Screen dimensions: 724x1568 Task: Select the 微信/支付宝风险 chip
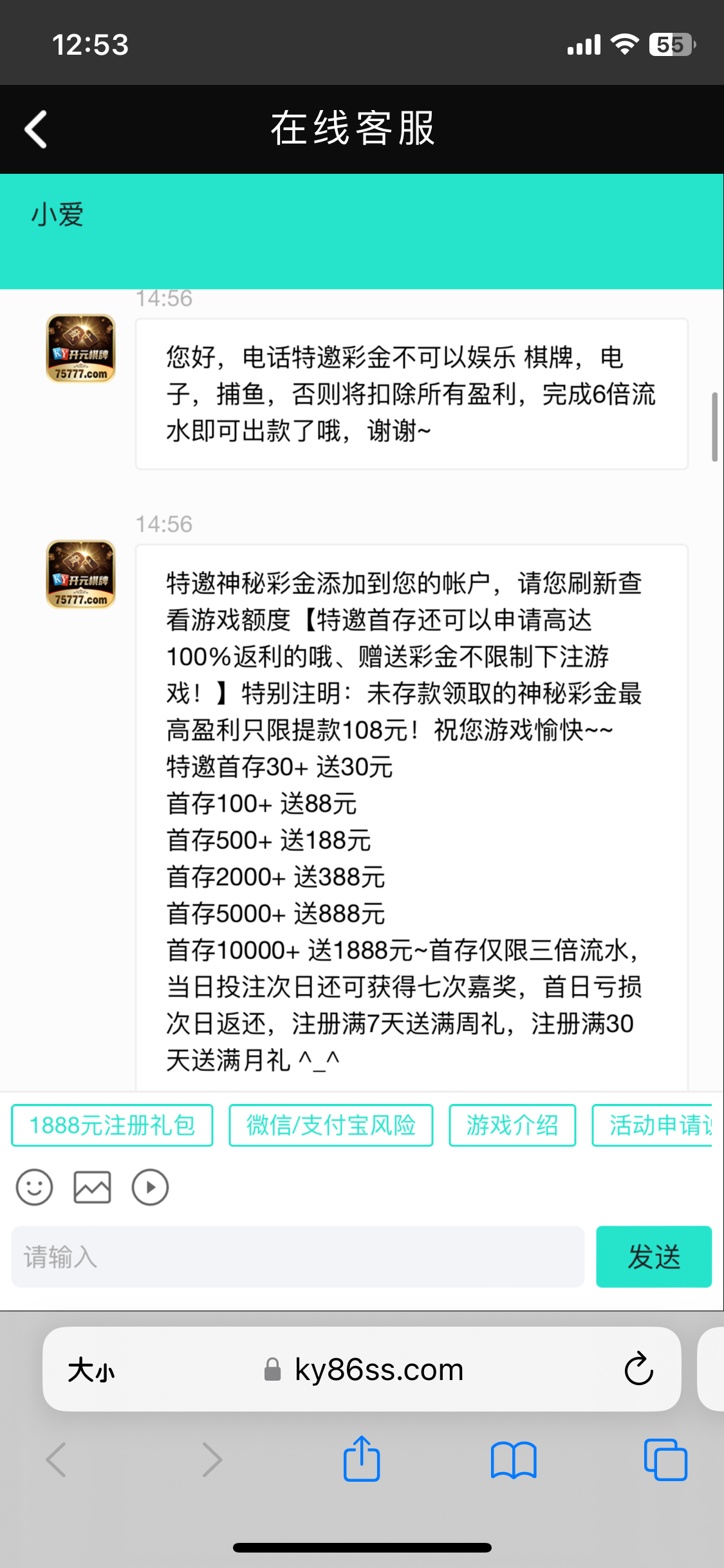[331, 1125]
